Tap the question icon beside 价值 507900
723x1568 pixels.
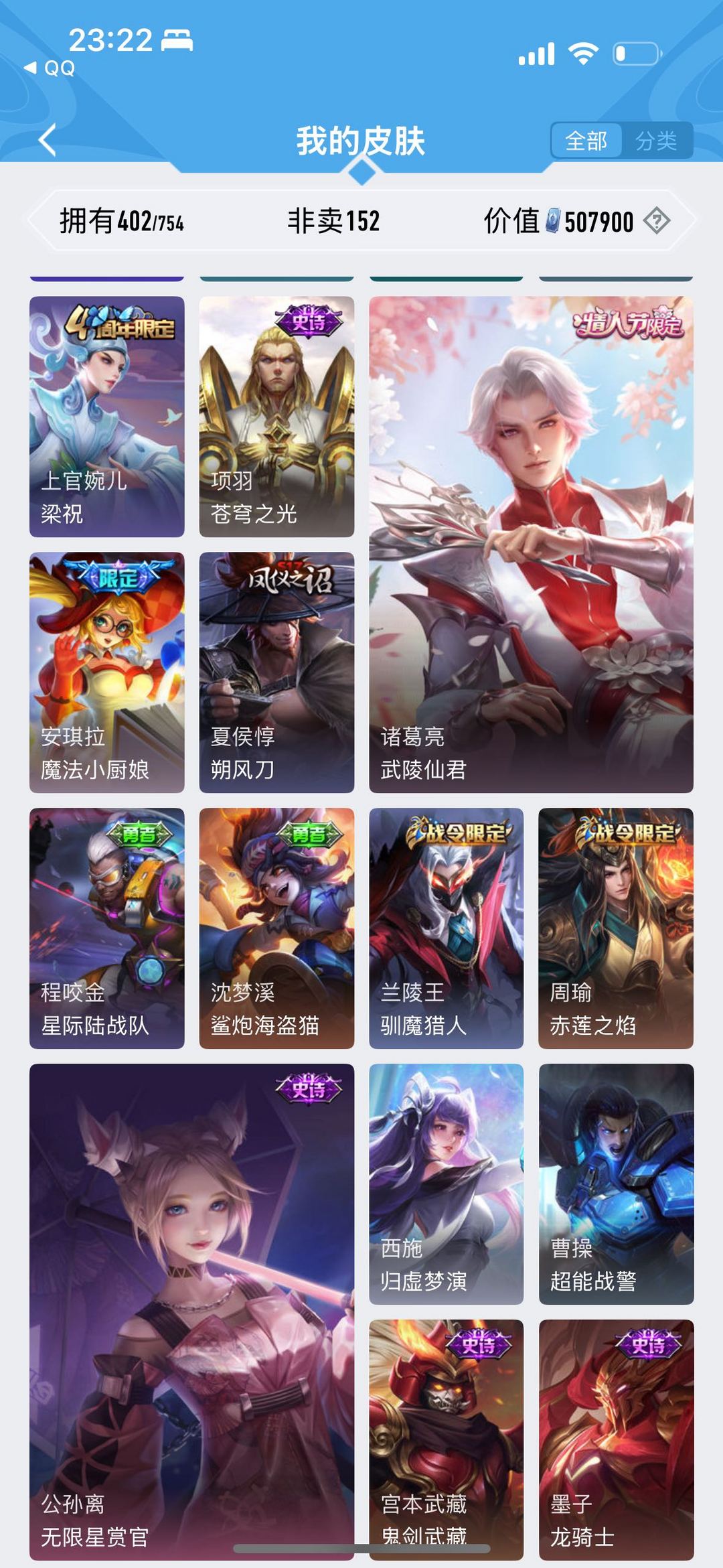657,220
